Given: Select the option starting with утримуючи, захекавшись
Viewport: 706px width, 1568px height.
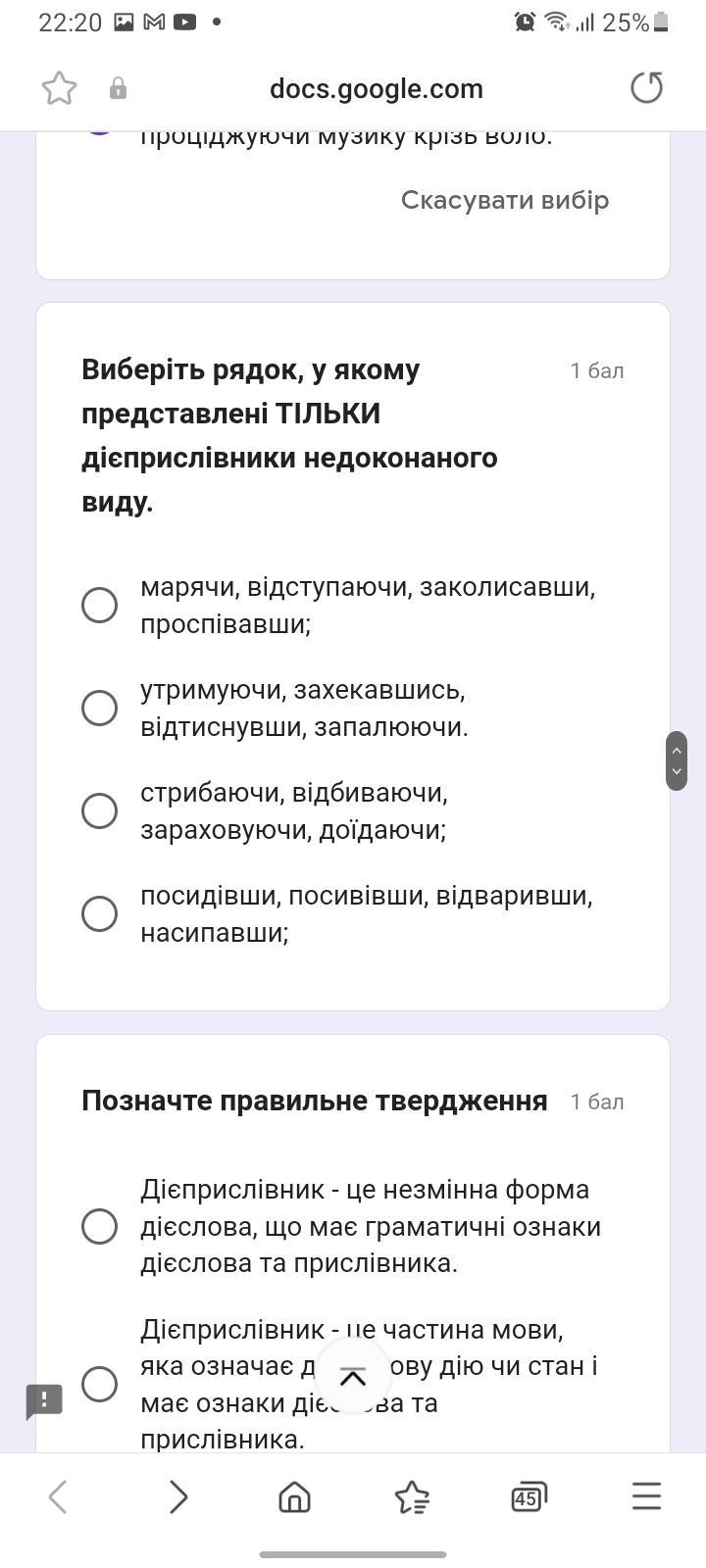Looking at the screenshot, I should coord(99,709).
